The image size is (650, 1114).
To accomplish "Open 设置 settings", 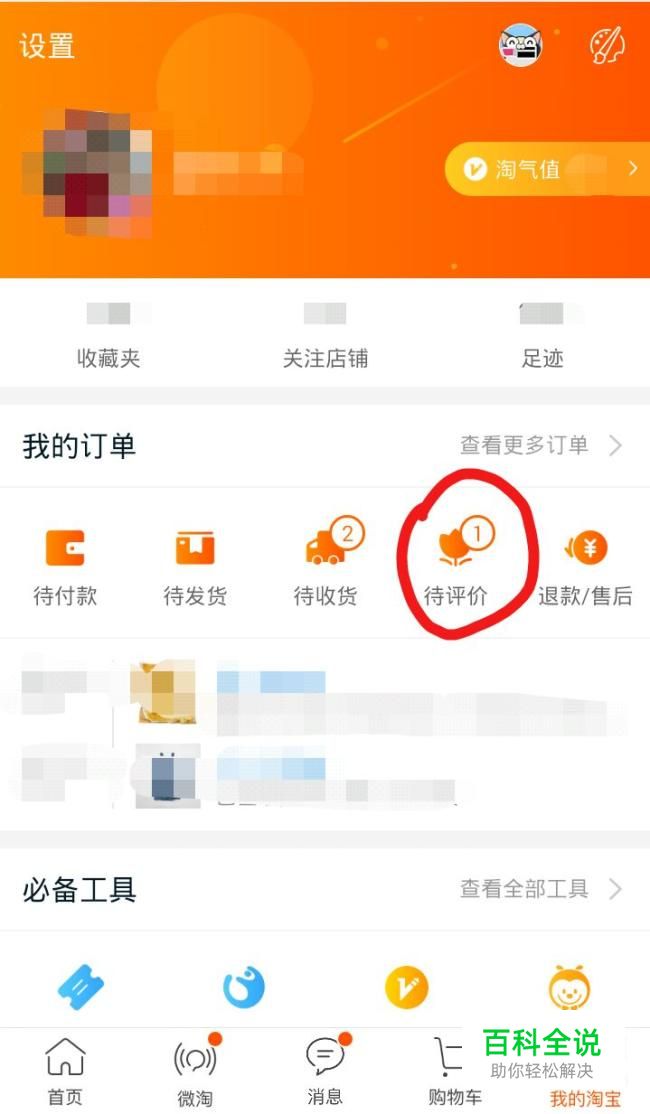I will pyautogui.click(x=47, y=46).
